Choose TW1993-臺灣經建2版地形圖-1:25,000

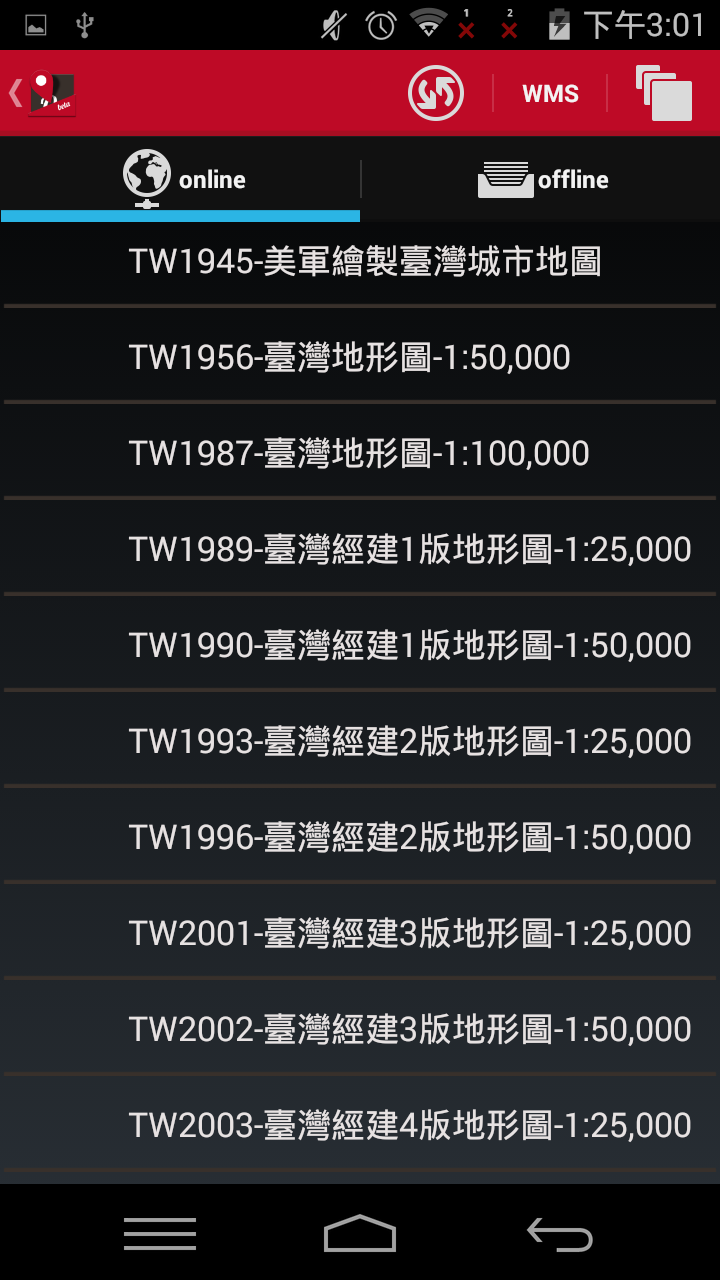click(360, 741)
